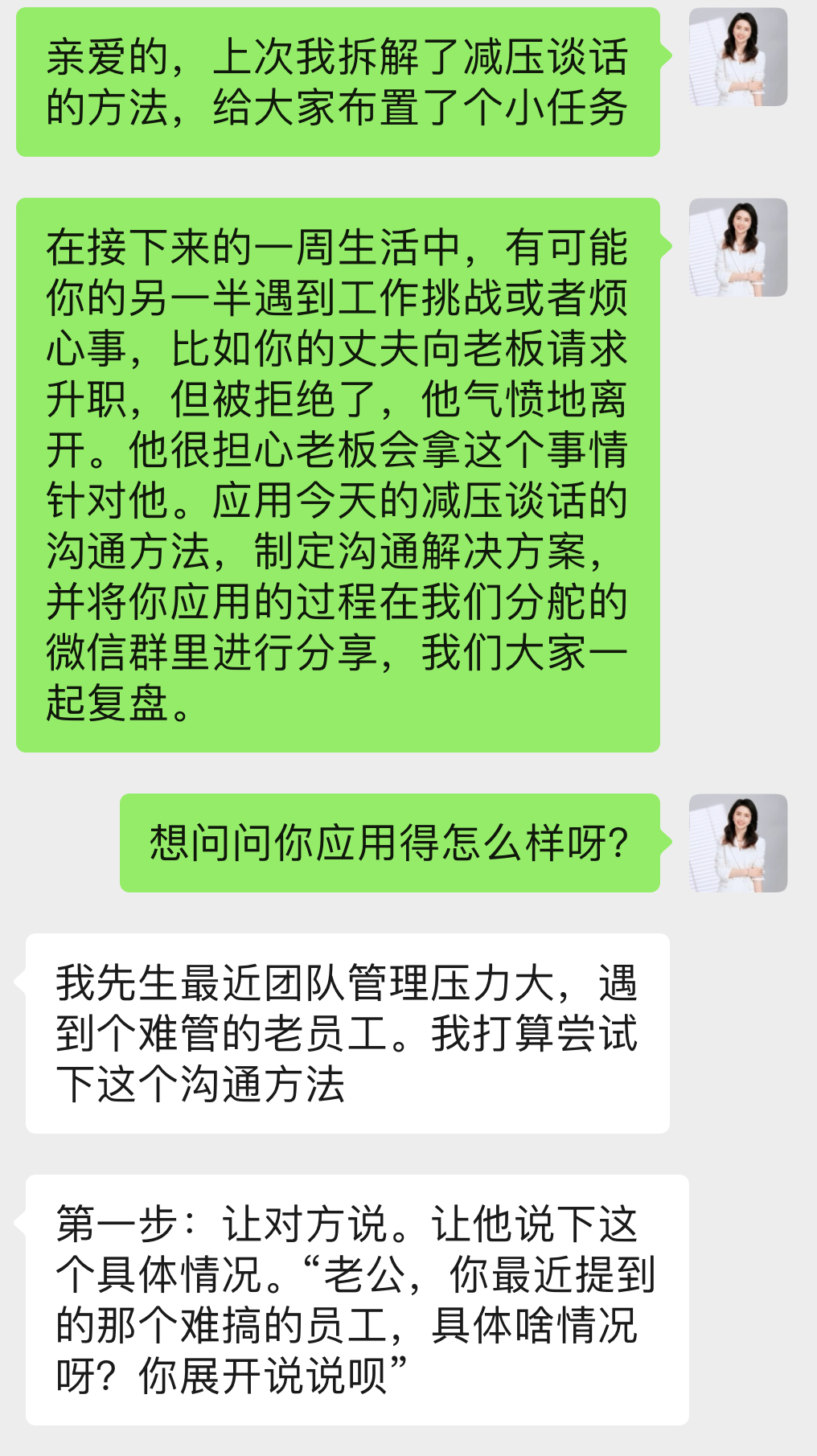
Task: Tap avatar next to '在接下来的一周生活中' message
Action: (x=737, y=248)
